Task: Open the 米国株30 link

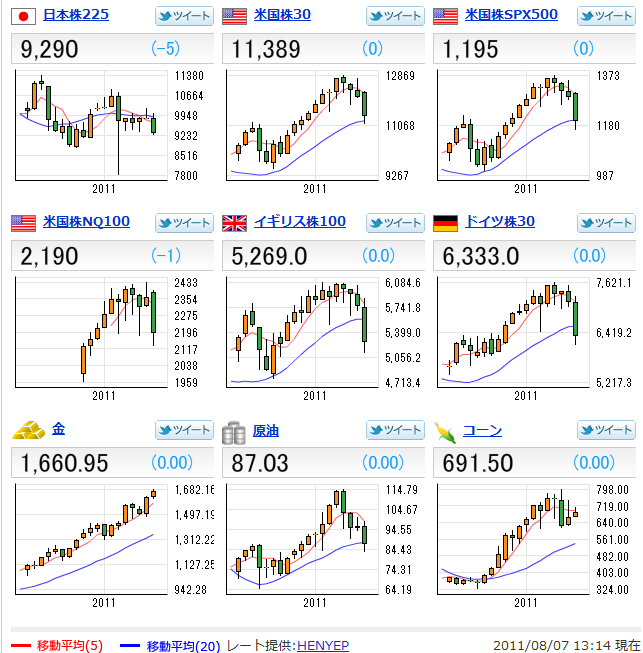Action: pyautogui.click(x=282, y=14)
